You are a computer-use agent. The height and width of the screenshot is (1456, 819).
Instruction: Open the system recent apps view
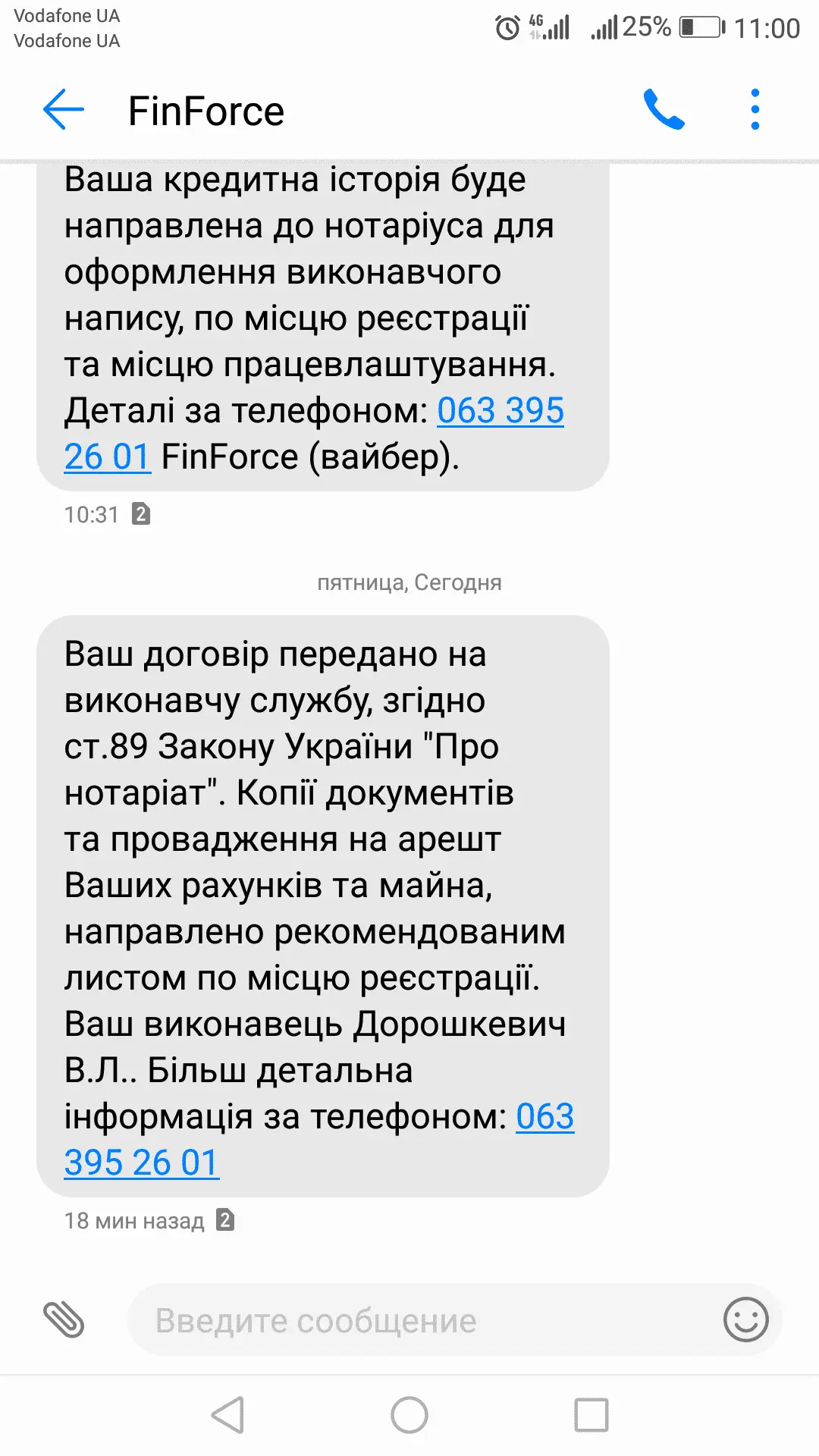pos(591,1415)
